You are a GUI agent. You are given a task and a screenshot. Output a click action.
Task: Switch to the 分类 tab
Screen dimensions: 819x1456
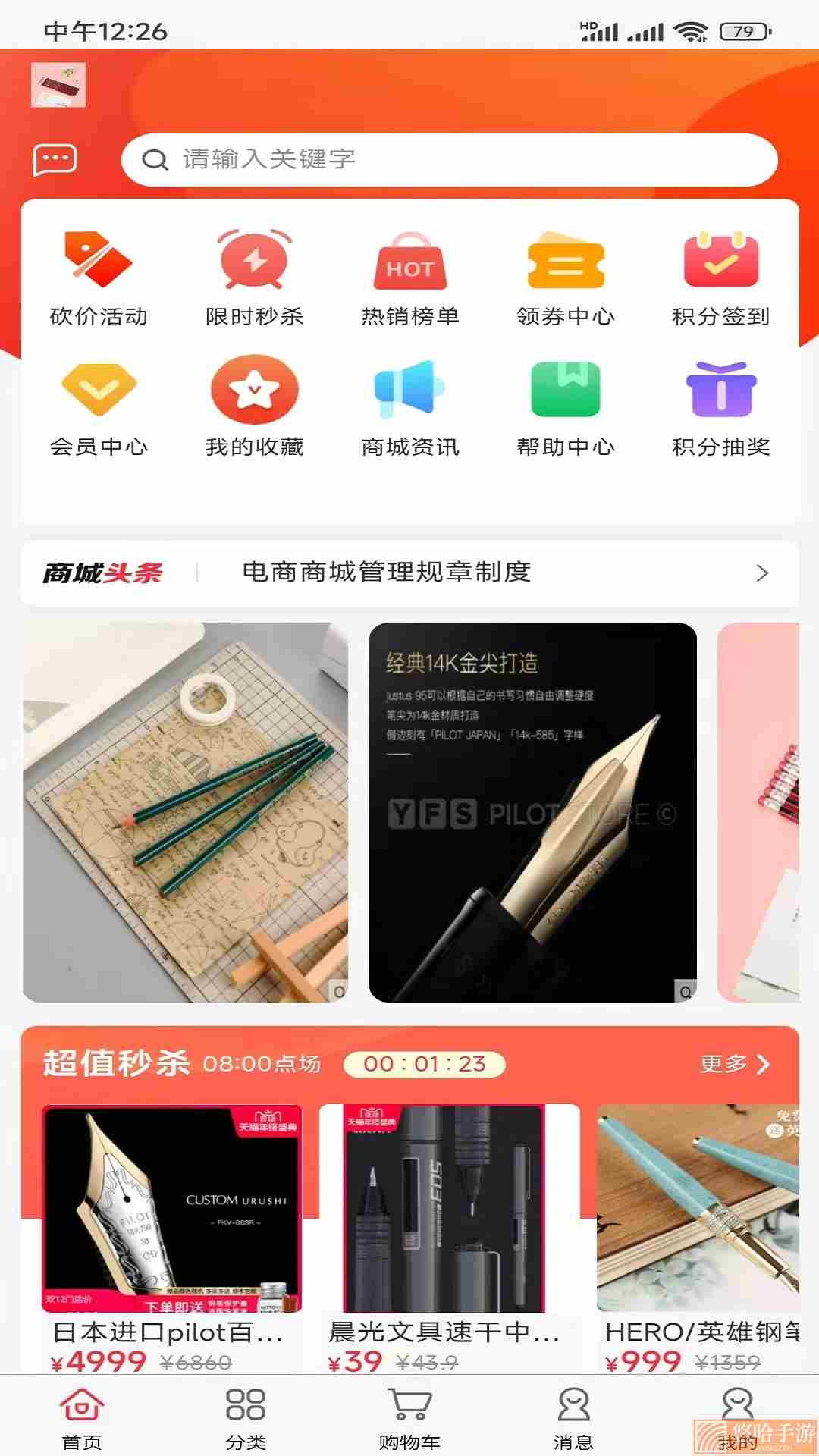pyautogui.click(x=246, y=1417)
